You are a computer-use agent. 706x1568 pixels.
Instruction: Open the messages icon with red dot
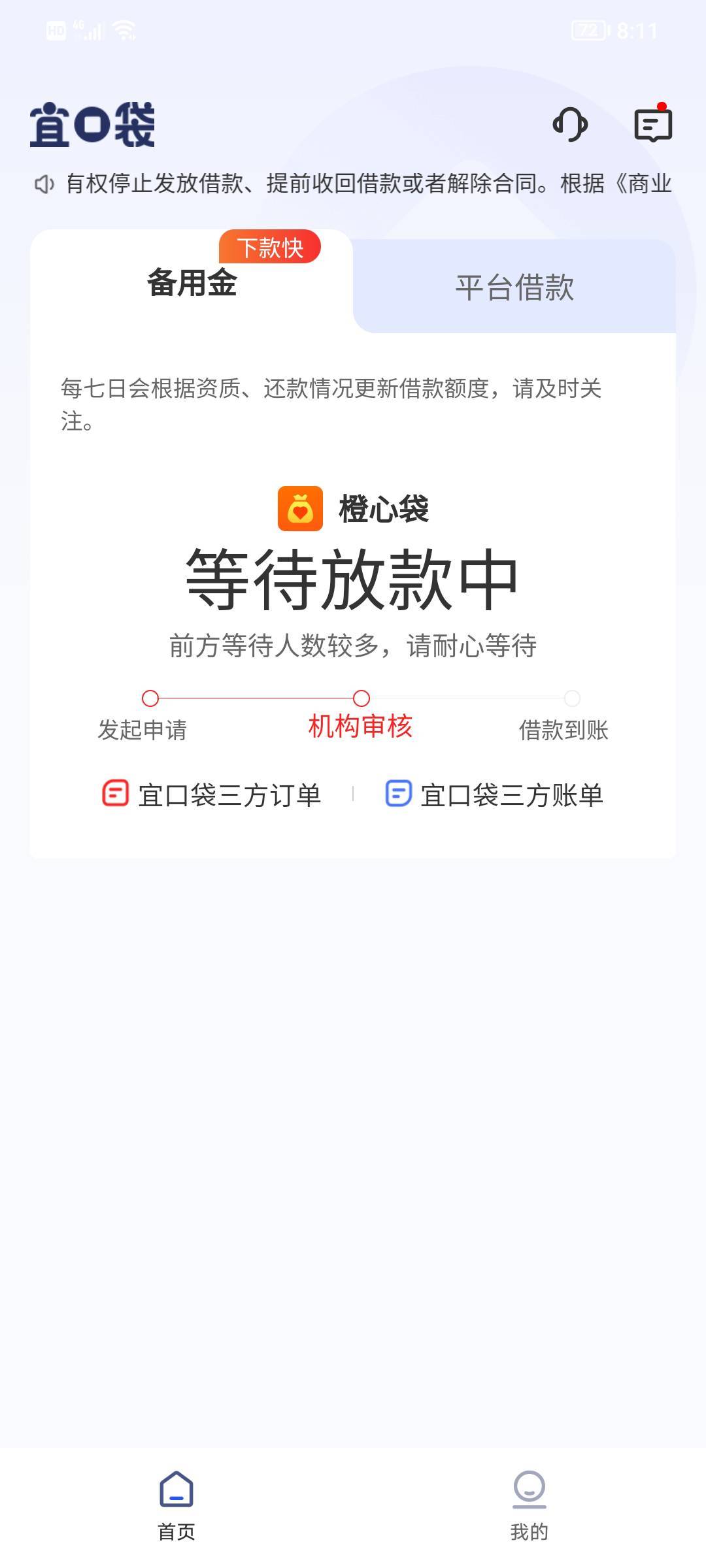pyautogui.click(x=653, y=123)
